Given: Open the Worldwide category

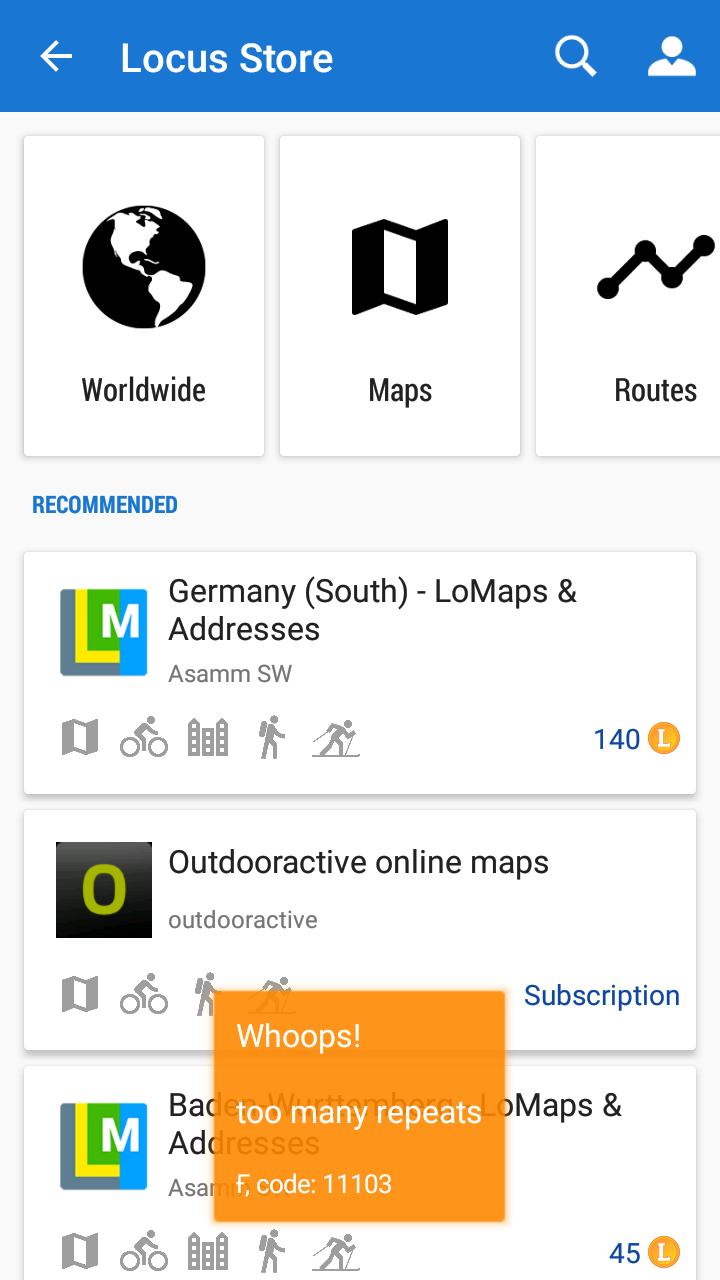Looking at the screenshot, I should click(x=144, y=296).
